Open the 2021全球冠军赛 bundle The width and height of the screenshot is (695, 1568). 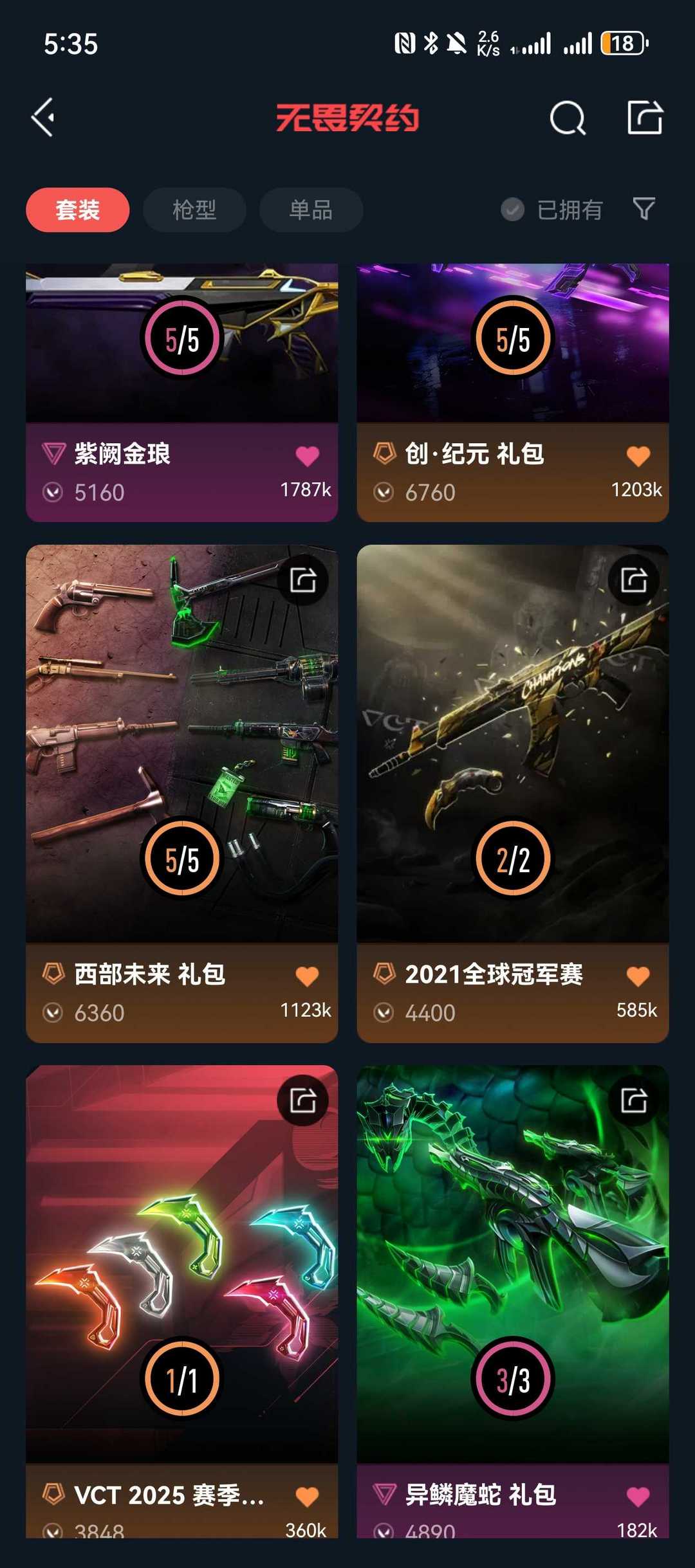click(x=513, y=794)
